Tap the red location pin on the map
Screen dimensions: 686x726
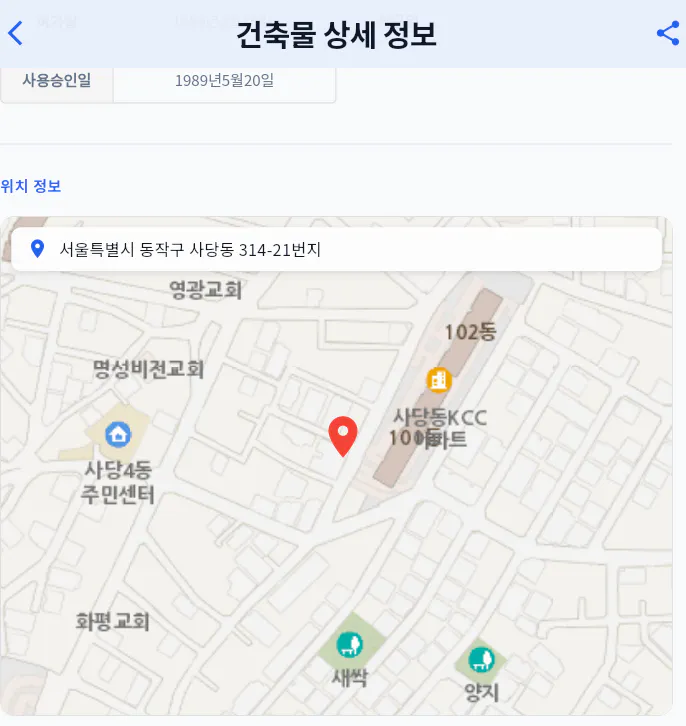click(x=343, y=436)
